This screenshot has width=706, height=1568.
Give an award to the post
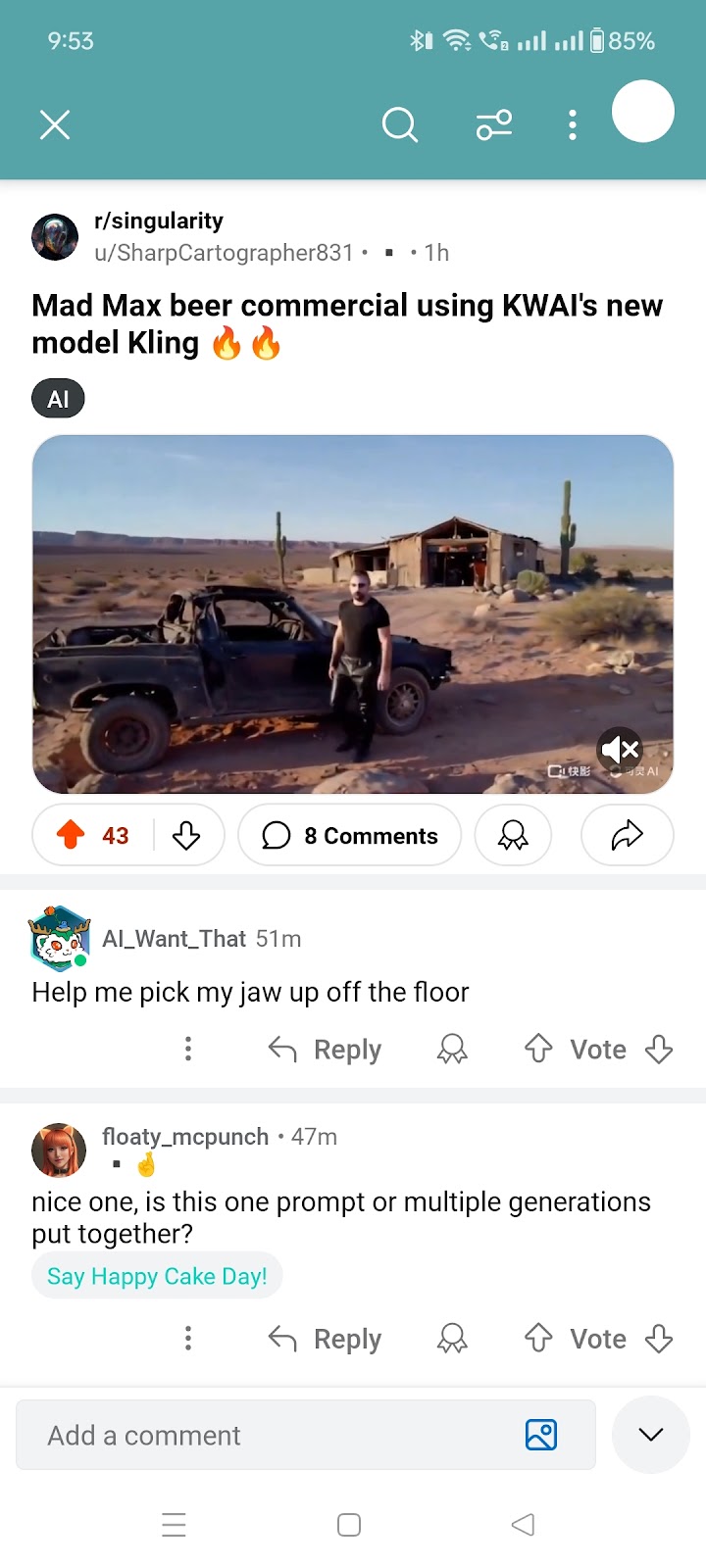click(513, 835)
